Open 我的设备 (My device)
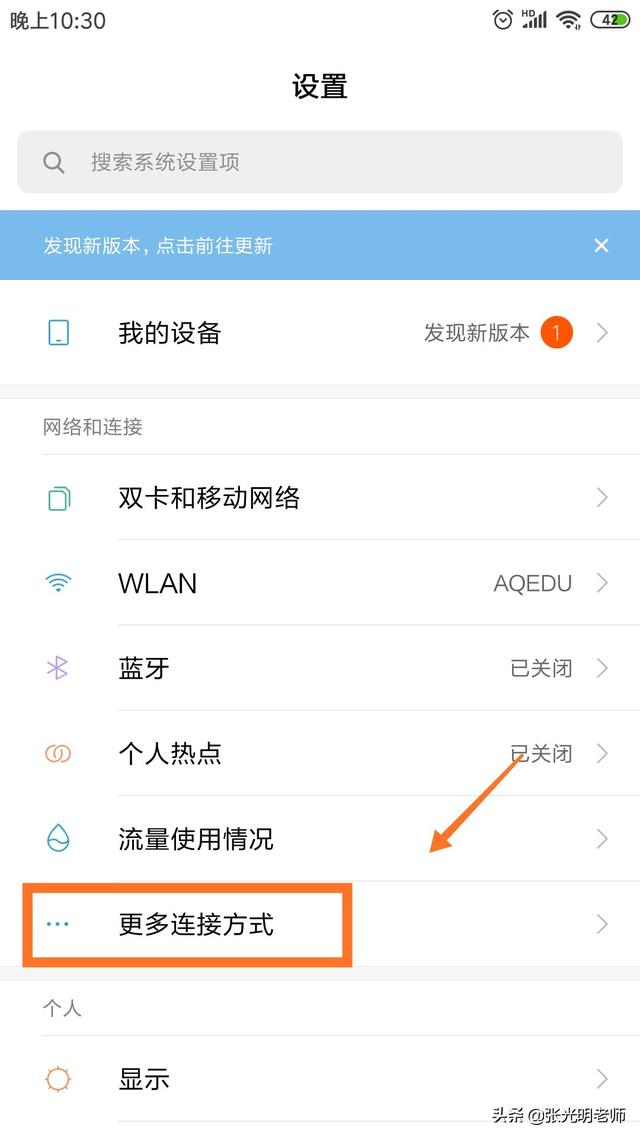640x1138 pixels. (320, 333)
